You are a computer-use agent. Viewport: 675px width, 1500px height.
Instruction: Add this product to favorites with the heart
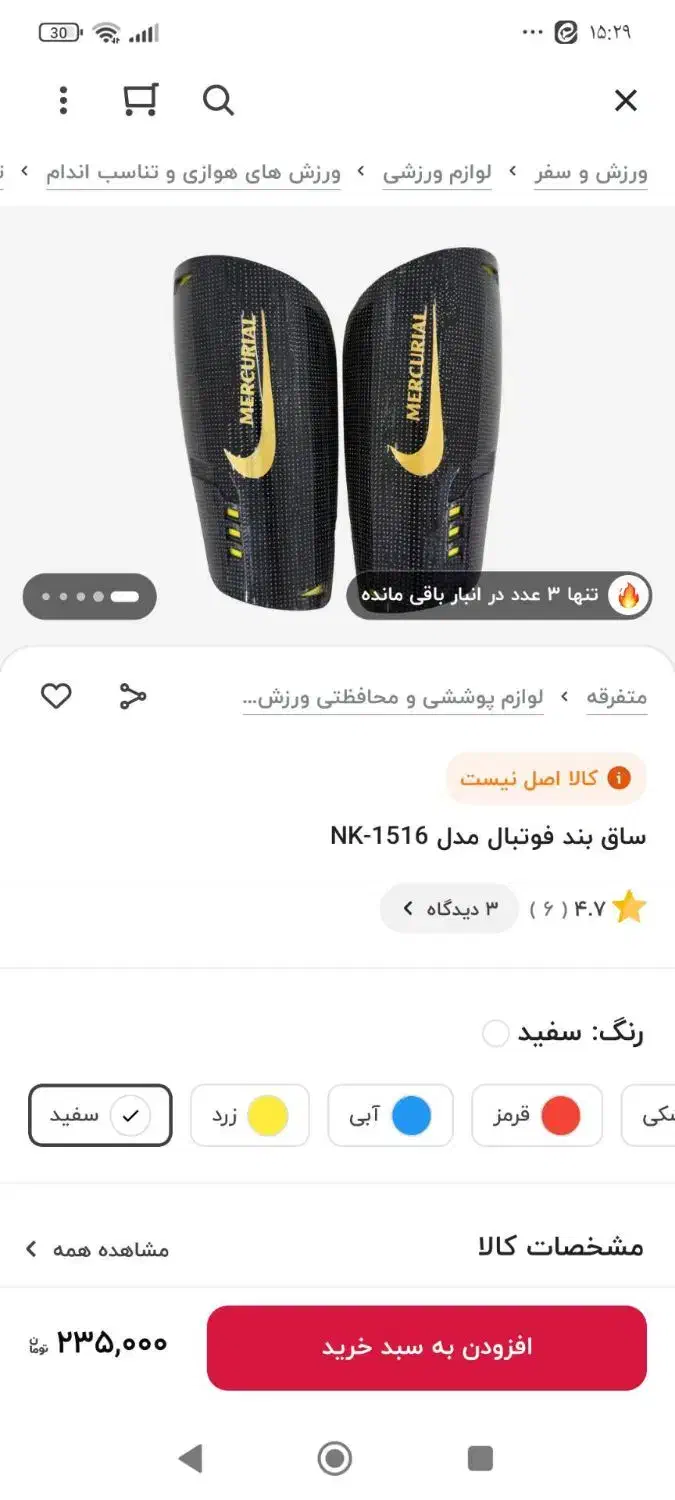[56, 696]
